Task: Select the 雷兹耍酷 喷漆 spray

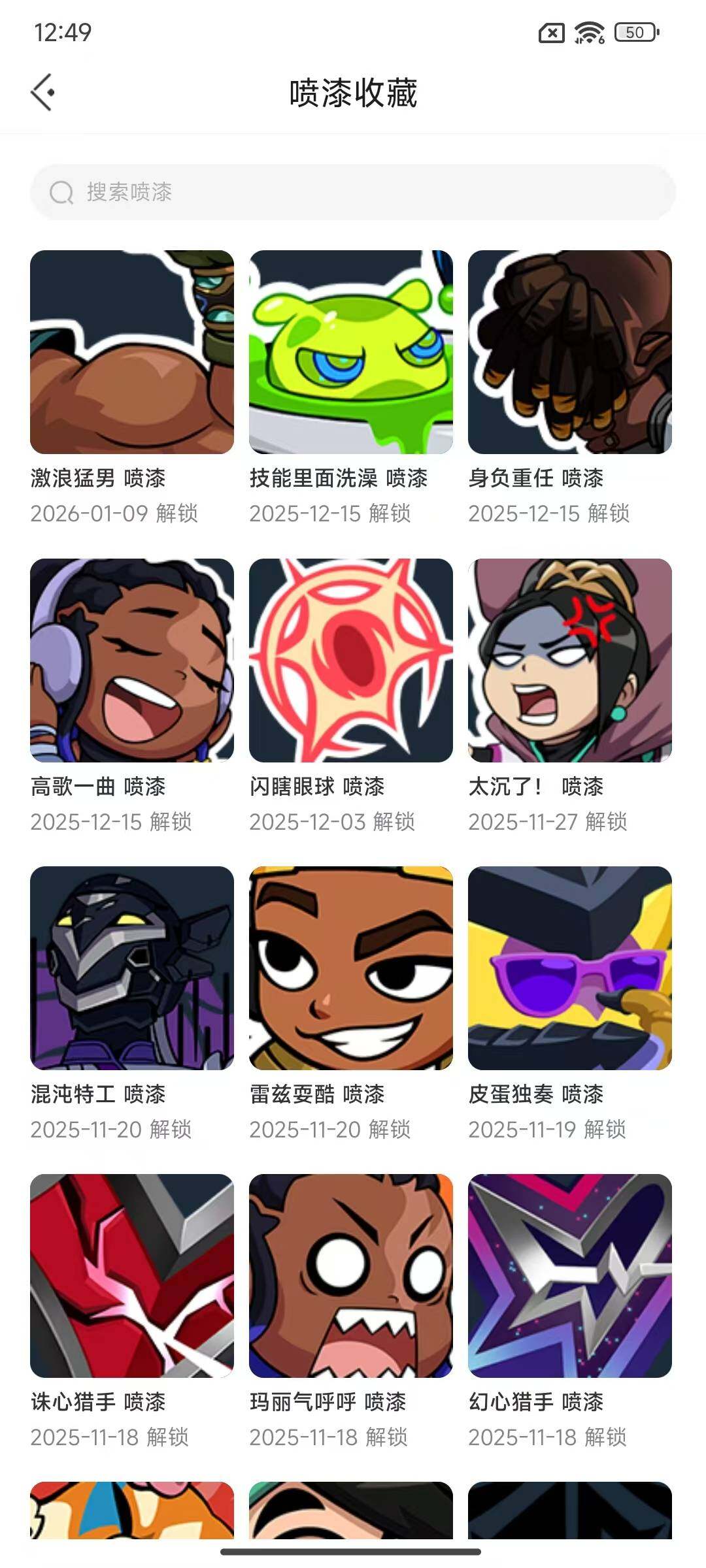Action: click(x=351, y=968)
